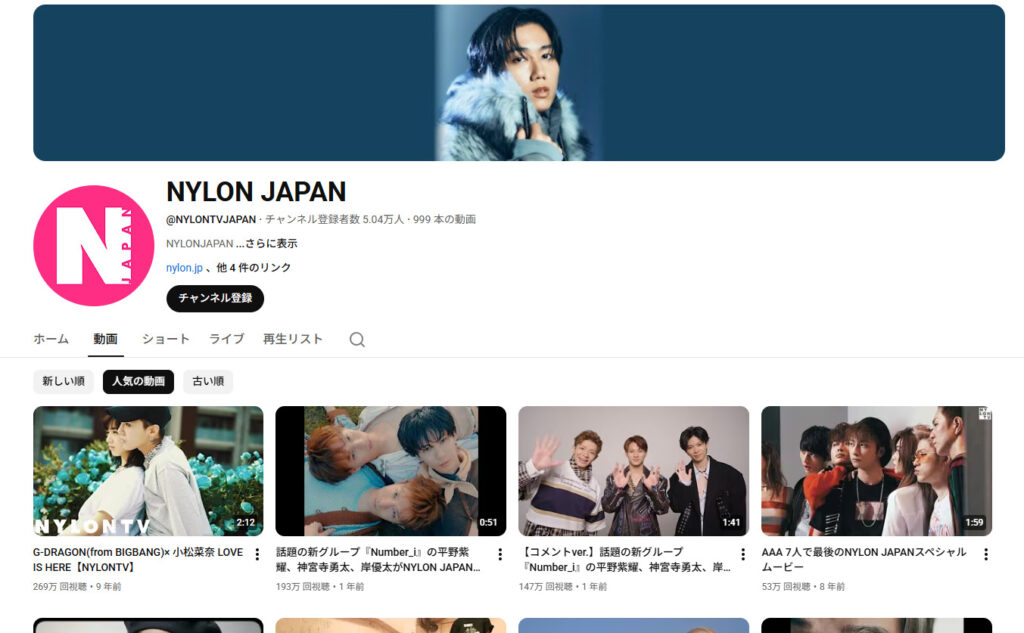1024x633 pixels.
Task: Open options menu for コメントver. video
Action: [742, 554]
